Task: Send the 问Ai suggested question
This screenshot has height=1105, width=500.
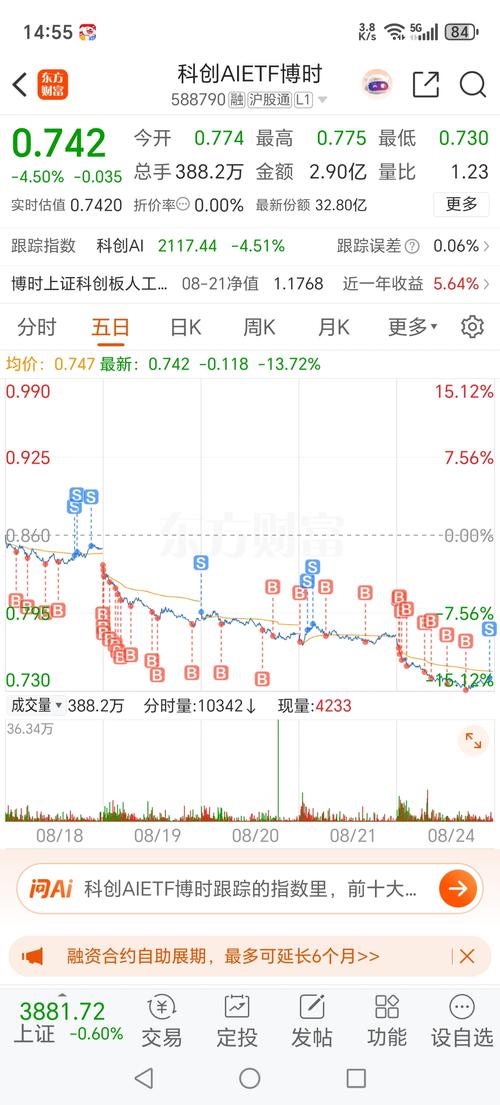Action: point(458,889)
